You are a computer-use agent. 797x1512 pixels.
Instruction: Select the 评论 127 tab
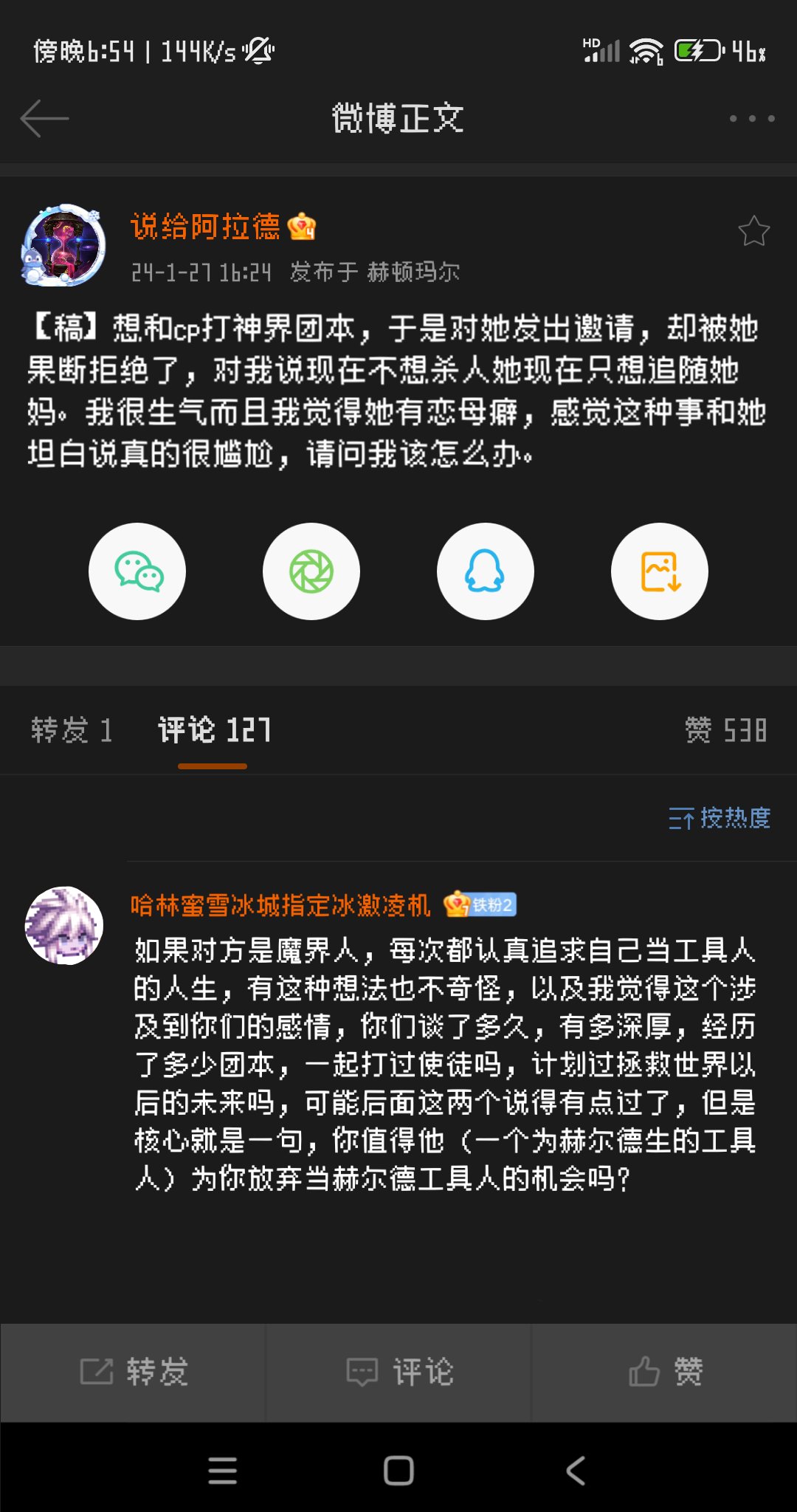[x=214, y=730]
